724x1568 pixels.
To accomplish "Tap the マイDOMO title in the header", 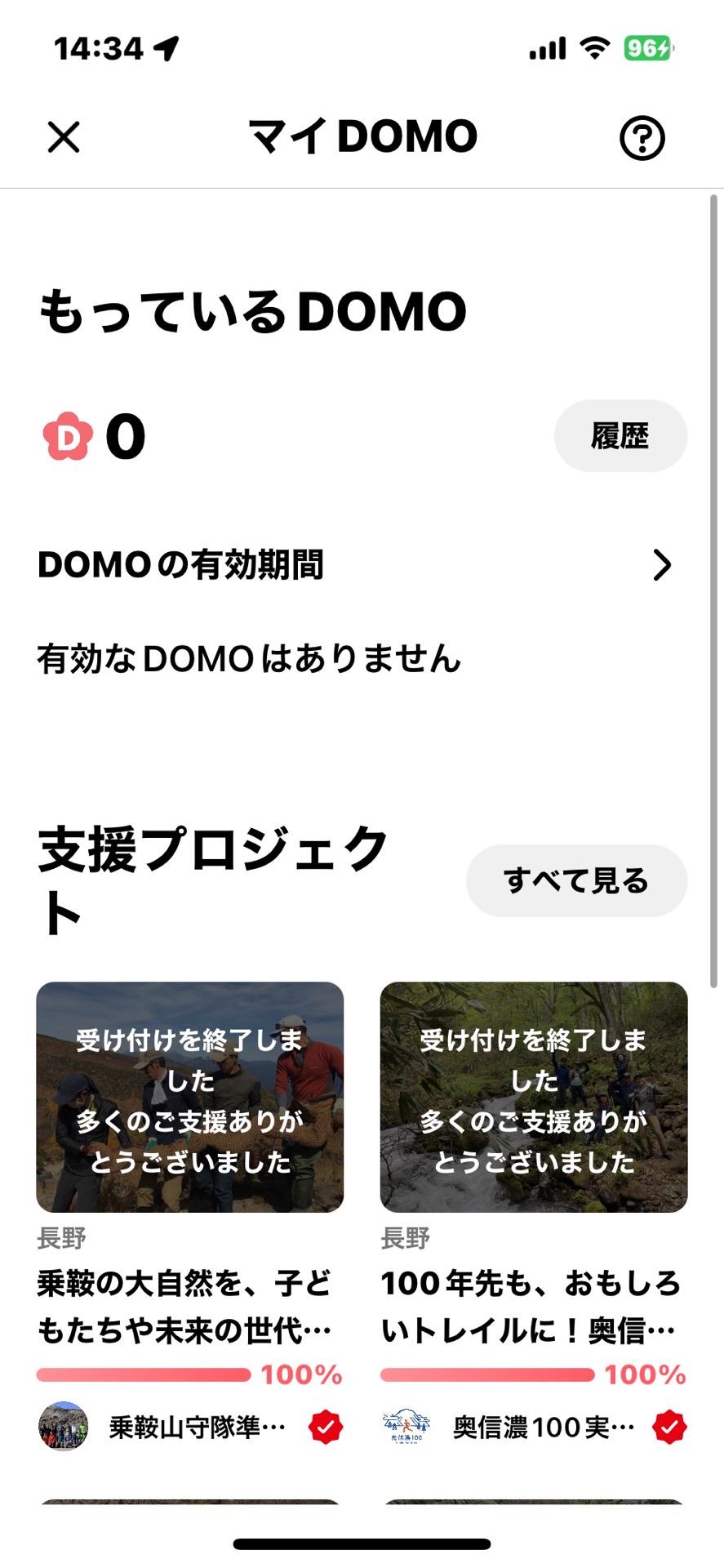I will coord(362,135).
